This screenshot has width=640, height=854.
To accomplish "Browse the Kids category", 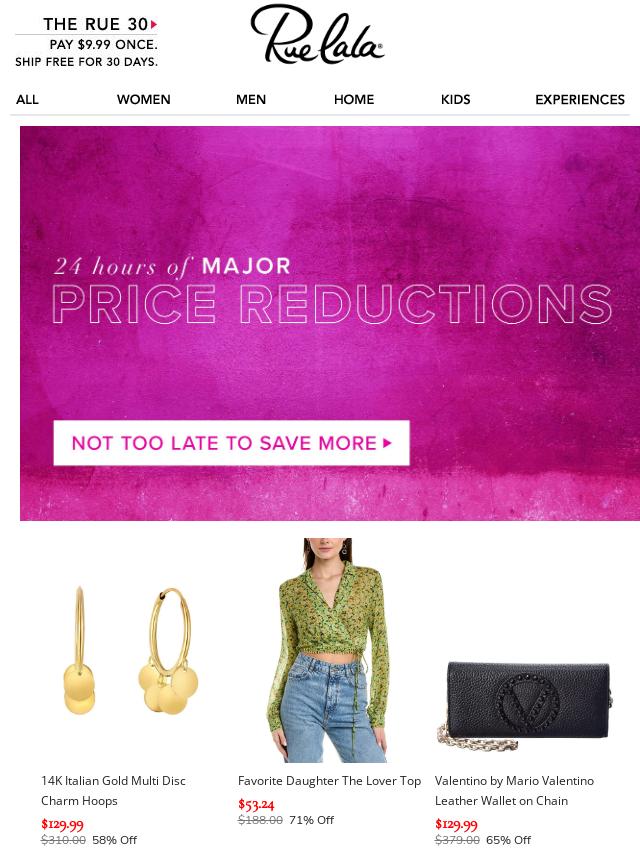I will click(455, 100).
